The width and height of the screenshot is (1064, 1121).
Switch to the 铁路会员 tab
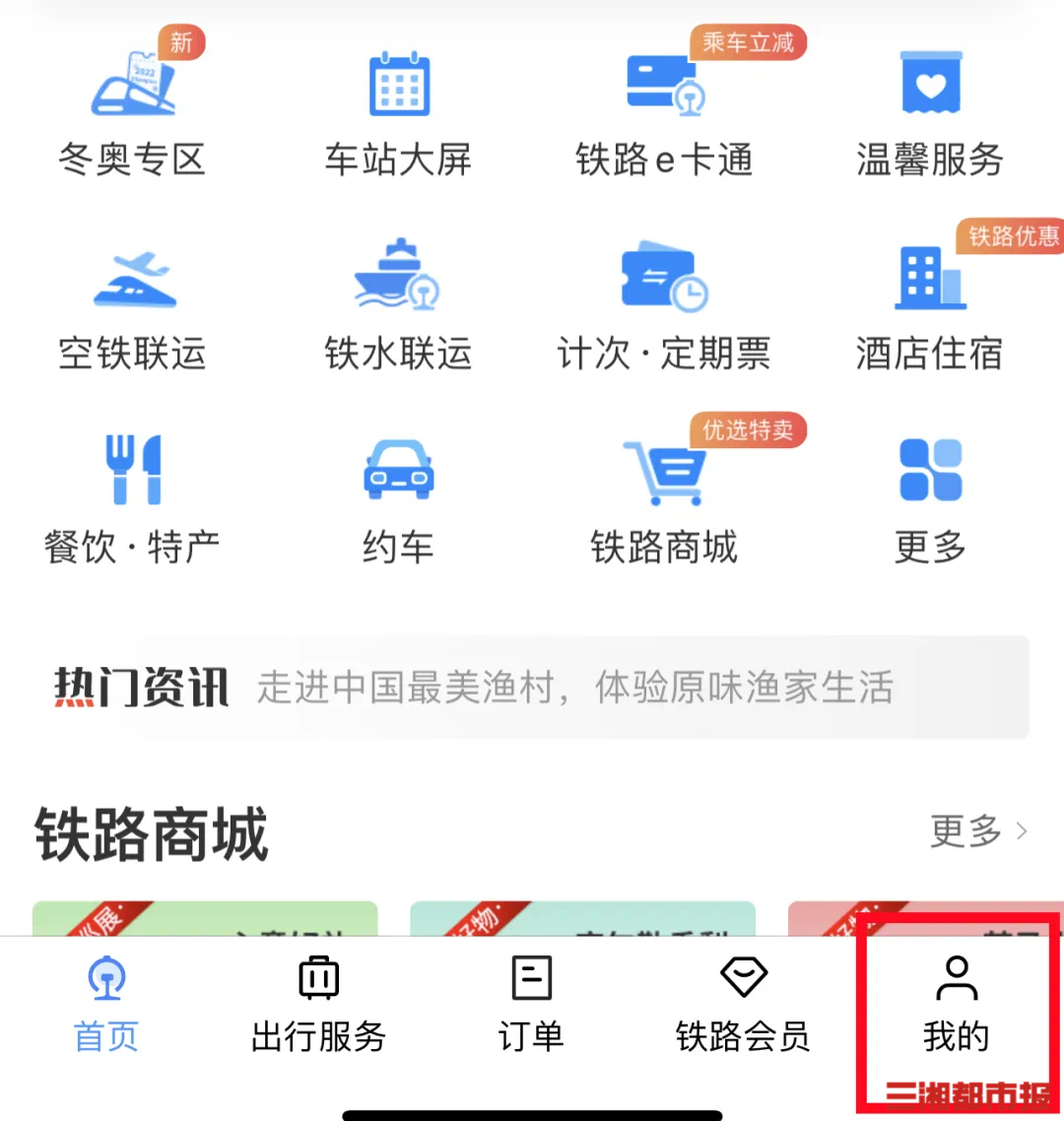(x=743, y=1005)
